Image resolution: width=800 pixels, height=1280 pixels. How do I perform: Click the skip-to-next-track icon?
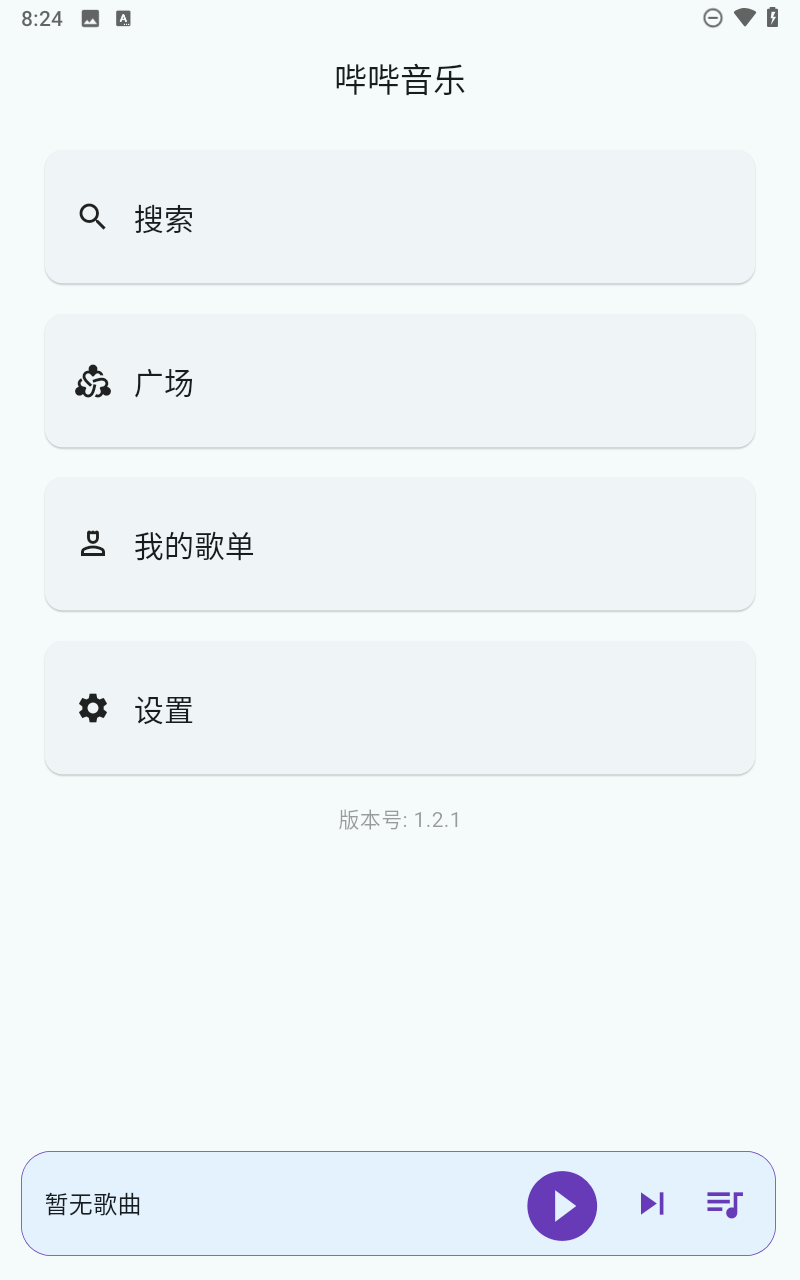tap(652, 1204)
